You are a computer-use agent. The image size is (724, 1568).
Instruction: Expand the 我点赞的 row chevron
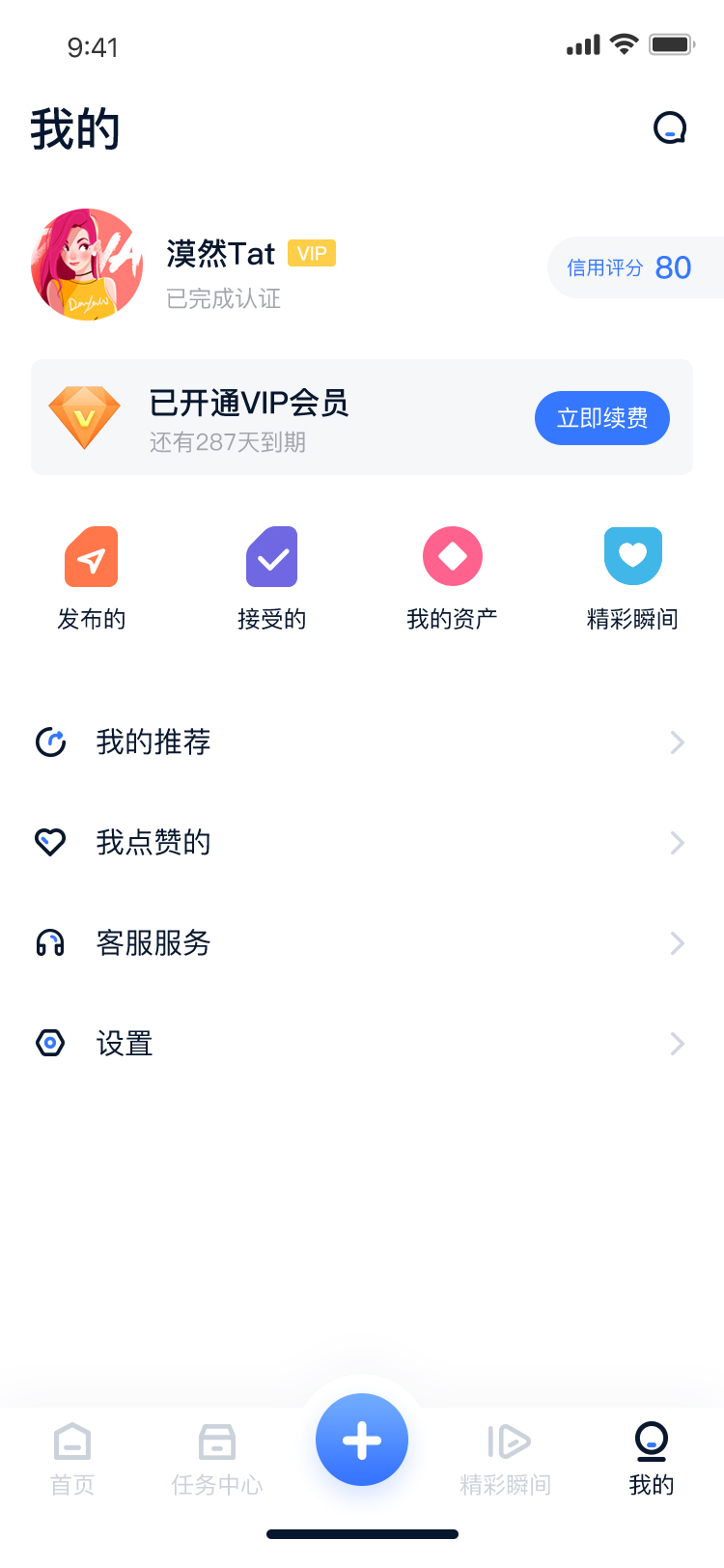coord(677,843)
